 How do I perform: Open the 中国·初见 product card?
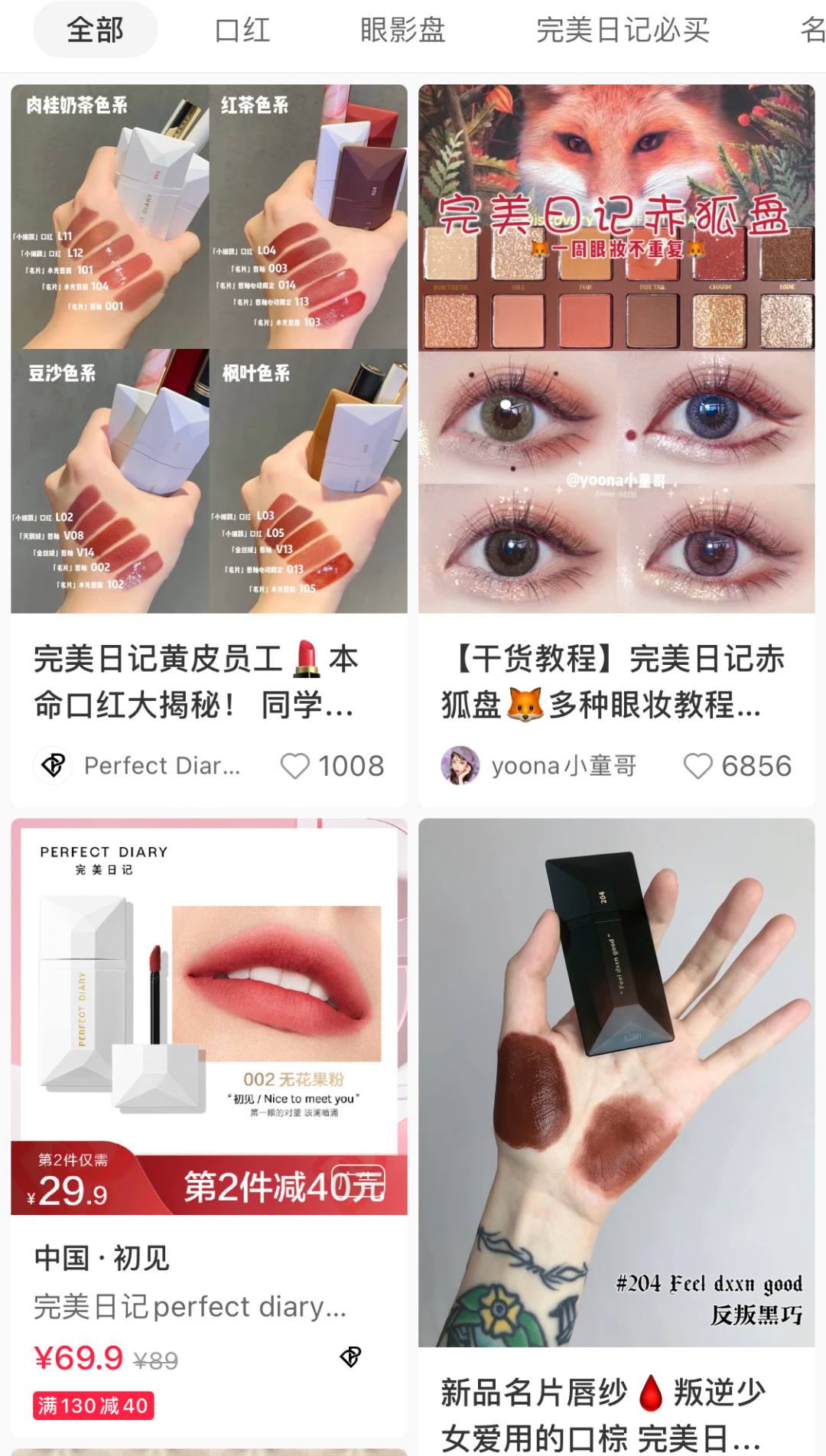pyautogui.click(x=209, y=1018)
